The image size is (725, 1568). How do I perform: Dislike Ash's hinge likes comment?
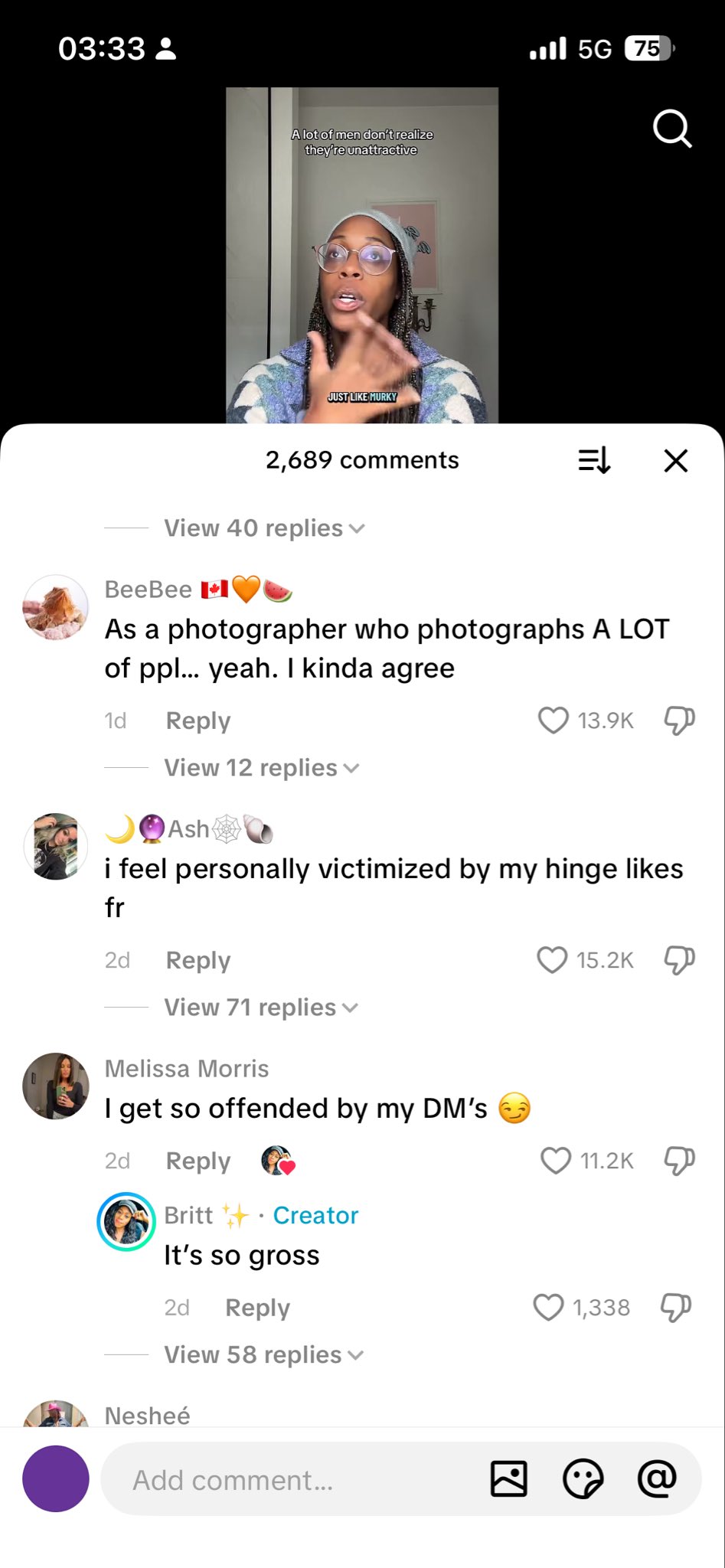coord(678,960)
